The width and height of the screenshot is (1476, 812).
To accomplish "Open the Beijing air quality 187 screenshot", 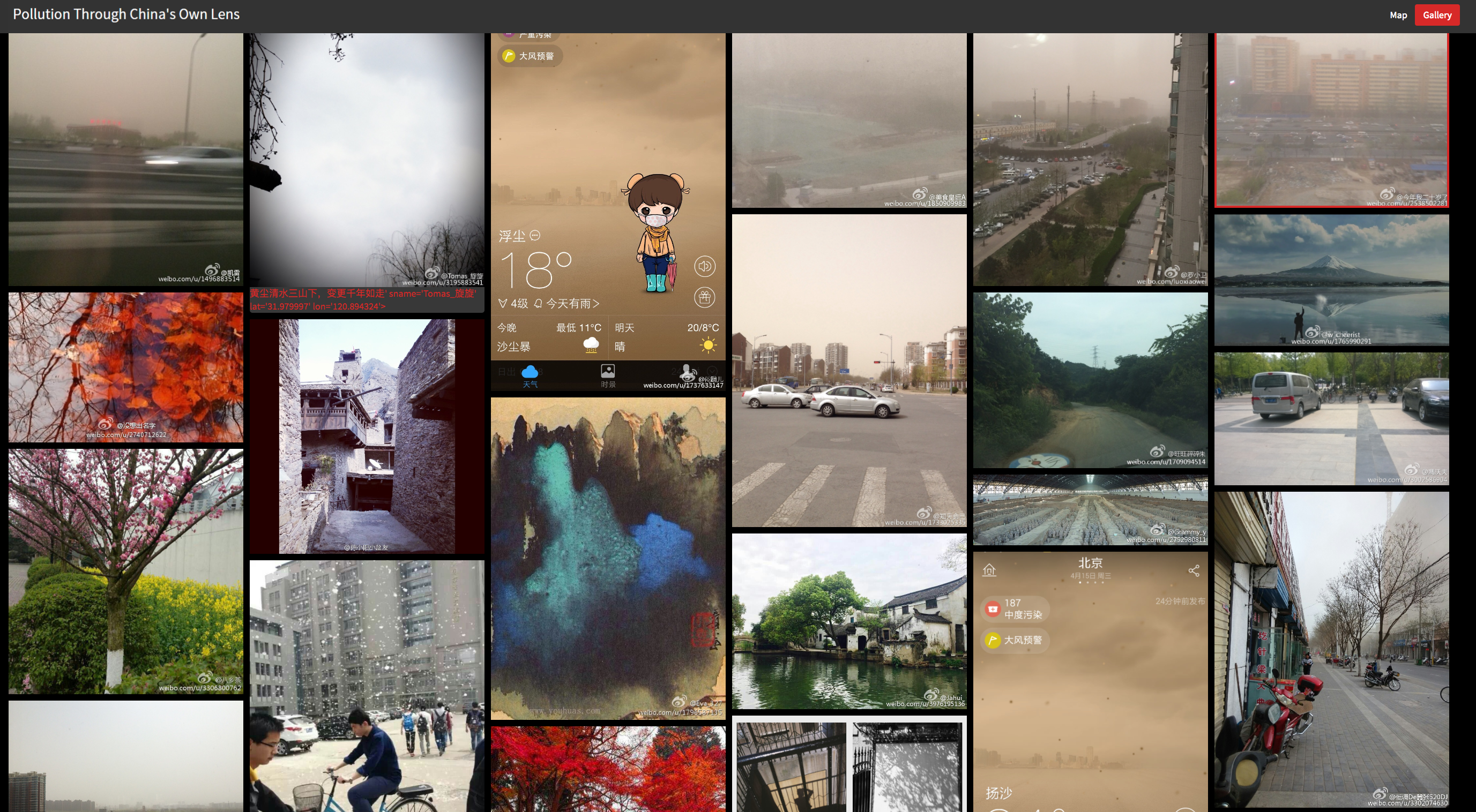I will tap(1090, 681).
